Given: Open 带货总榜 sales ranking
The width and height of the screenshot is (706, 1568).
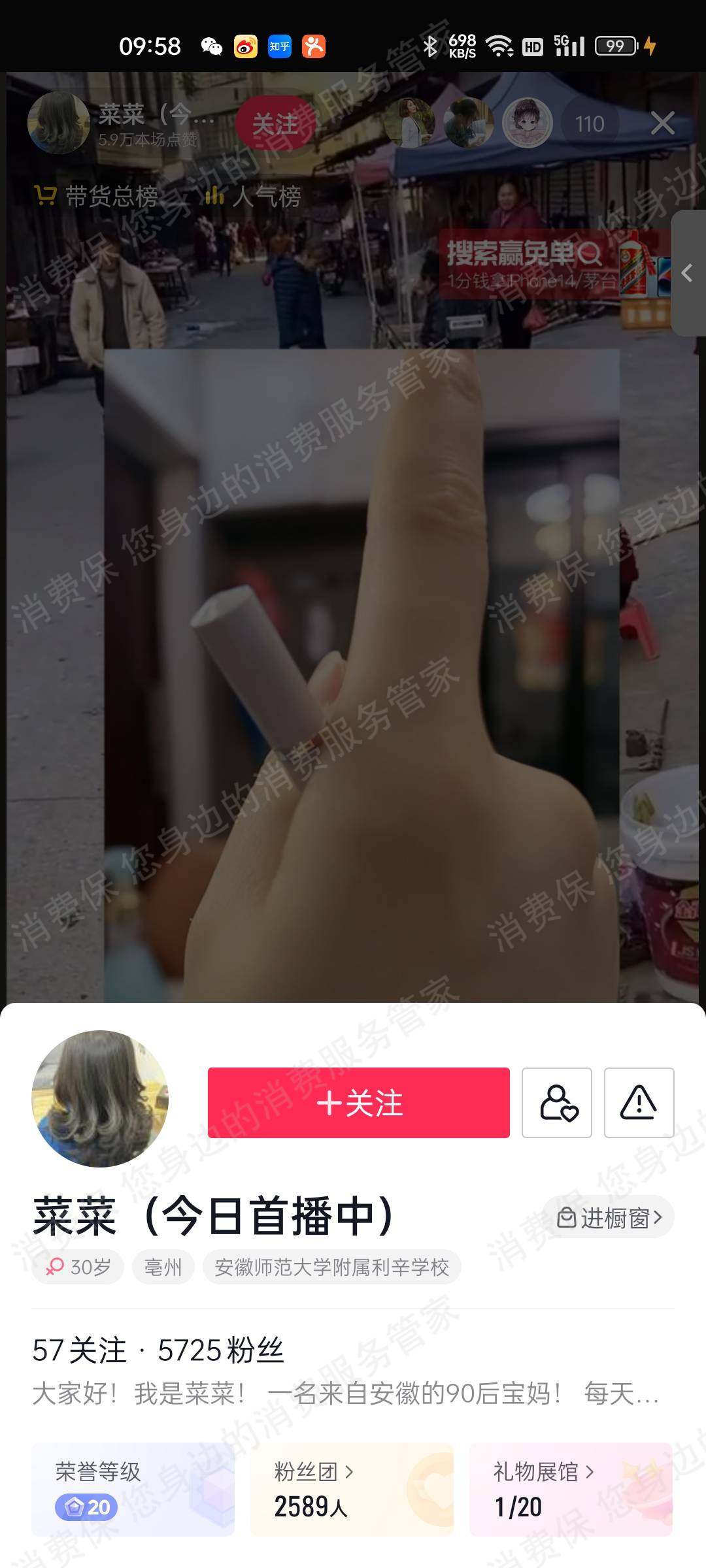Looking at the screenshot, I should coord(96,196).
